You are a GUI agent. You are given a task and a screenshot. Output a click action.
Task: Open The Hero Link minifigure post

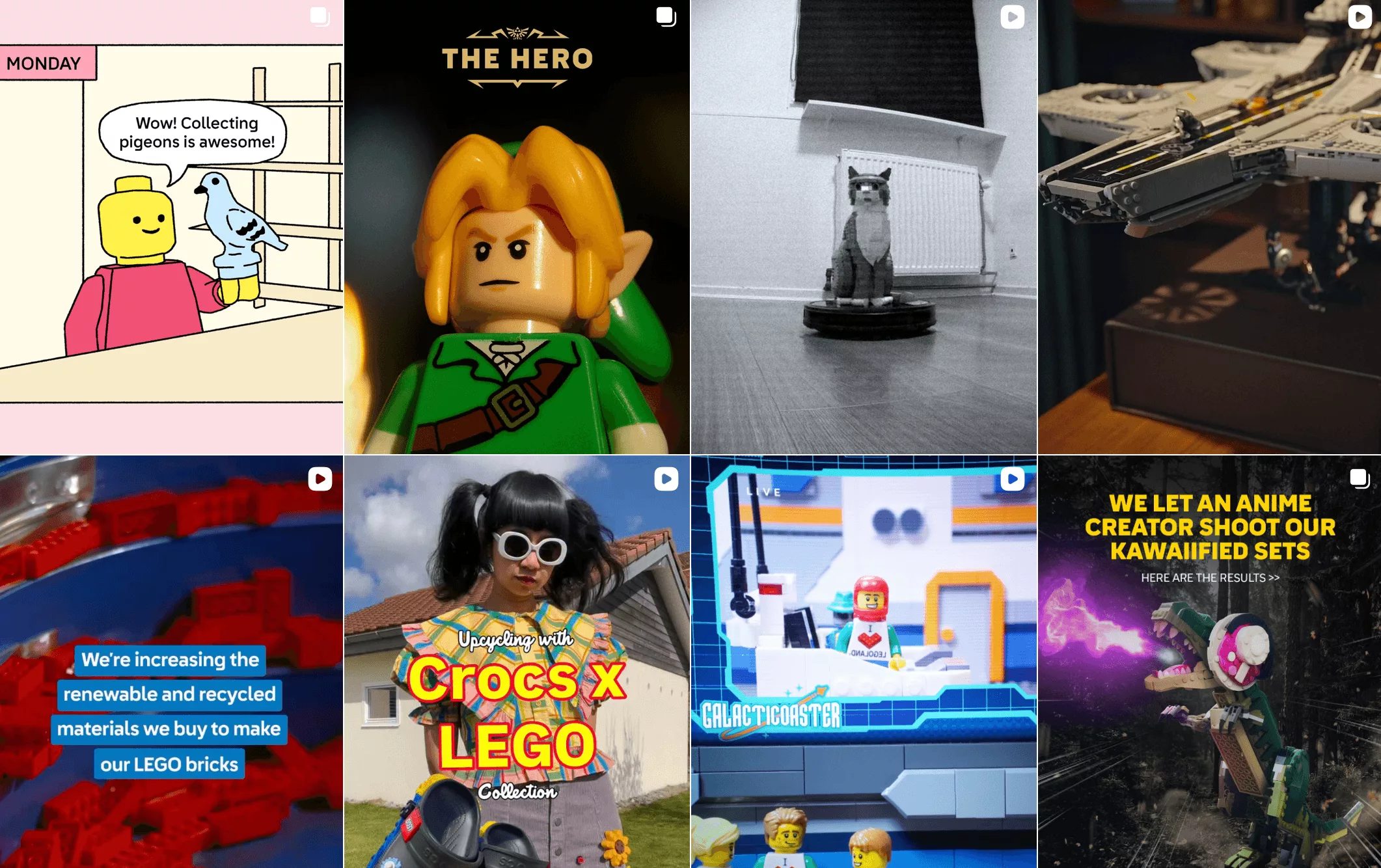click(517, 226)
